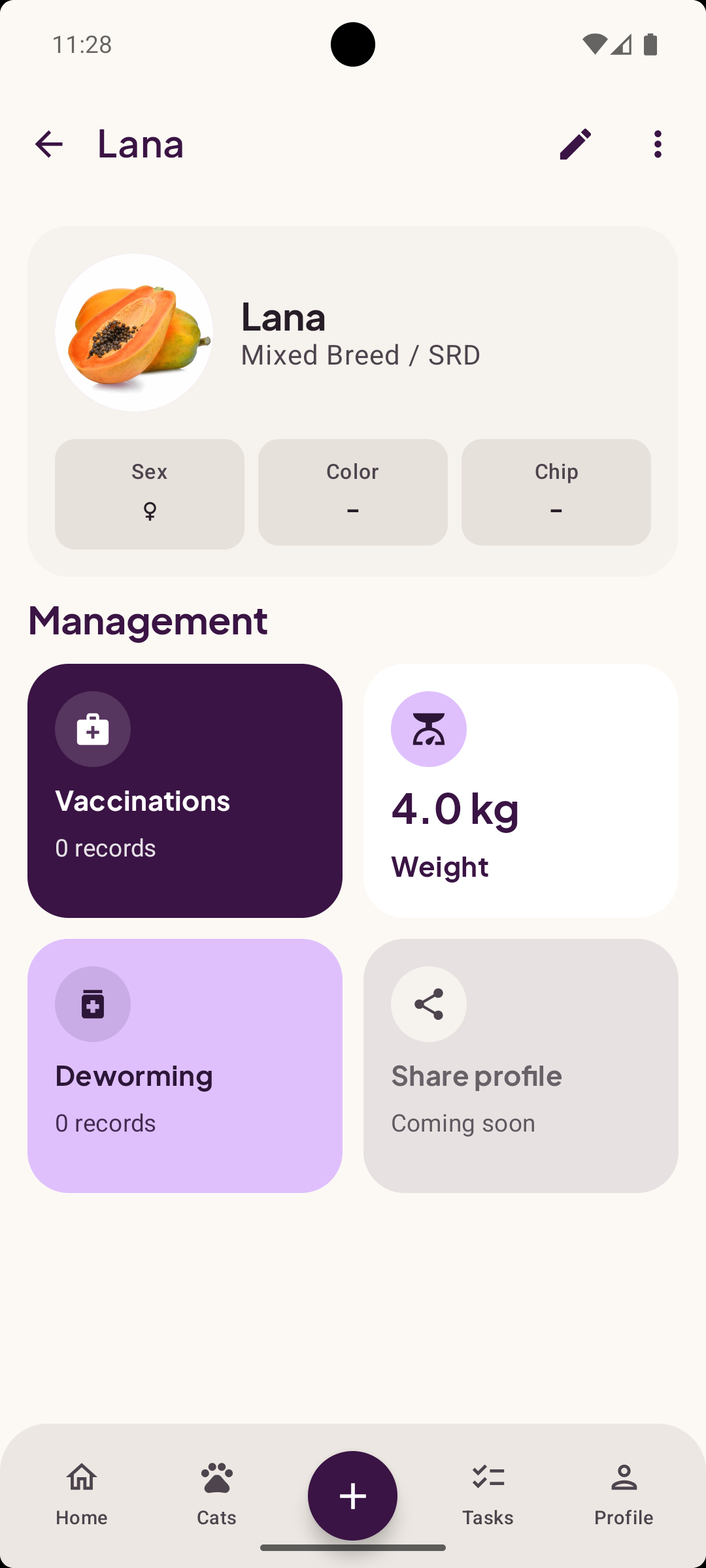Open the Cats paw icon

(216, 1478)
